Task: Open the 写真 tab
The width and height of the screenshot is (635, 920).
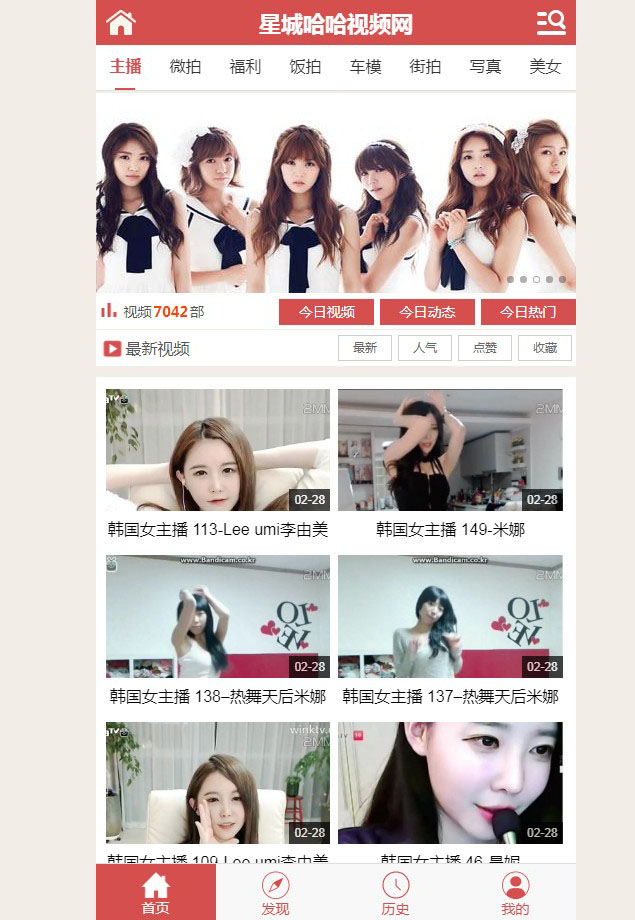Action: tap(485, 67)
